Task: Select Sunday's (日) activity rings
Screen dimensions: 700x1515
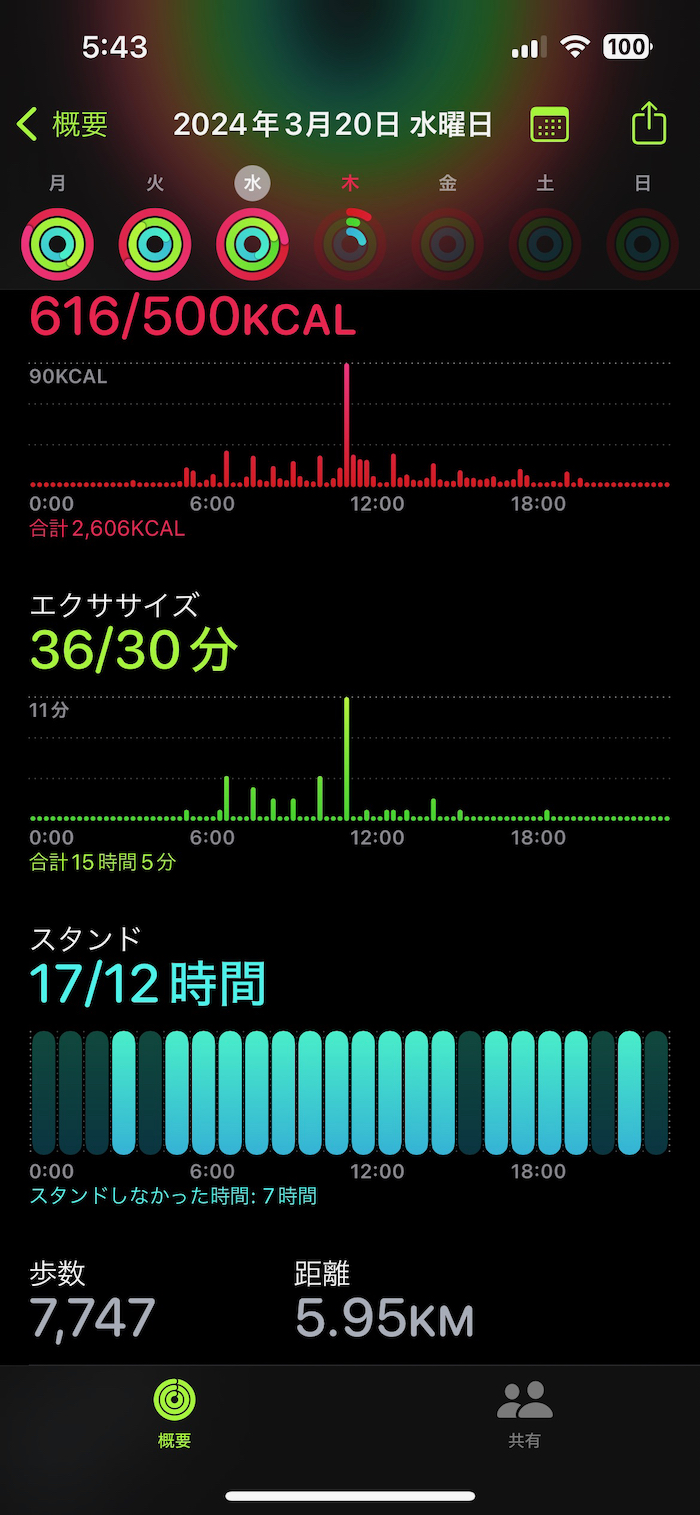Action: tap(642, 244)
